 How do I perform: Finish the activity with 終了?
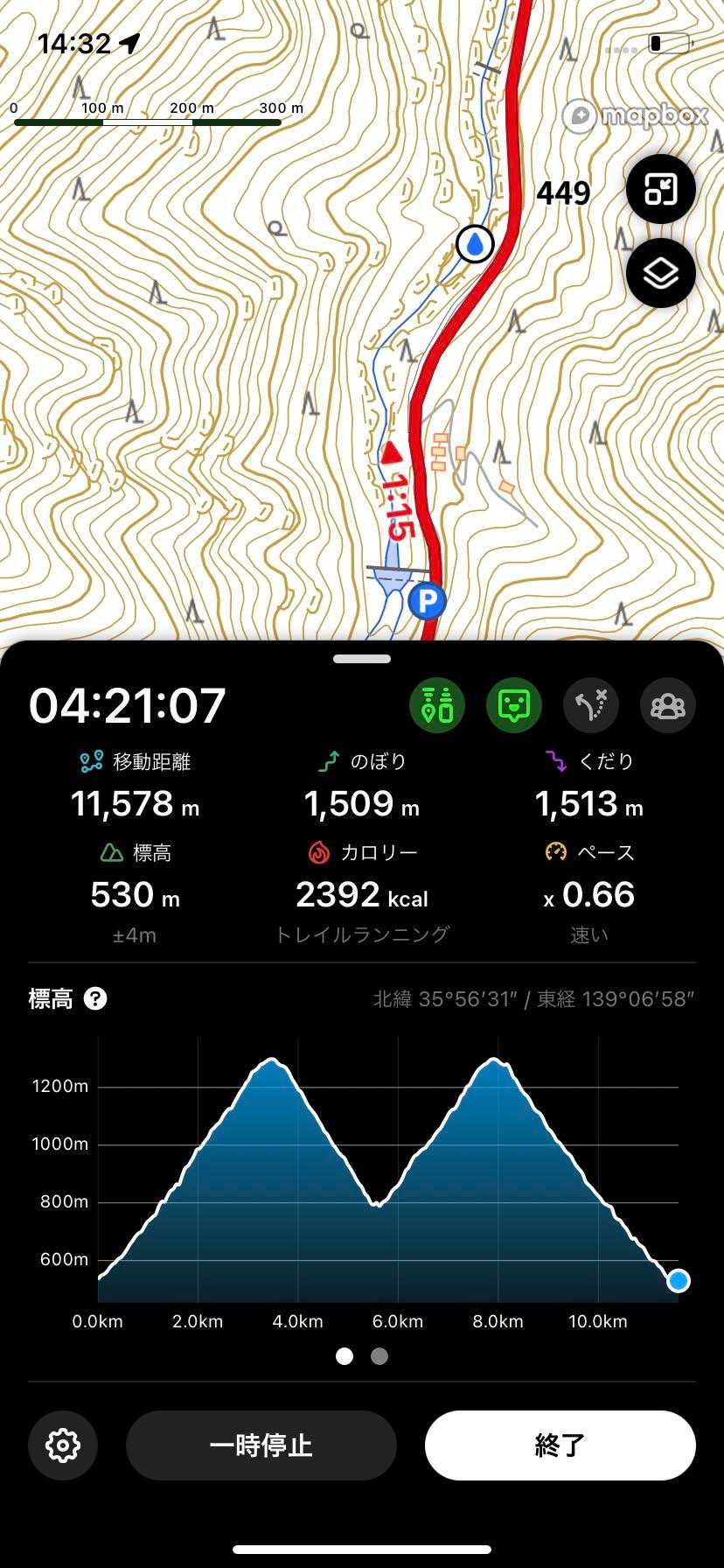pos(560,1445)
